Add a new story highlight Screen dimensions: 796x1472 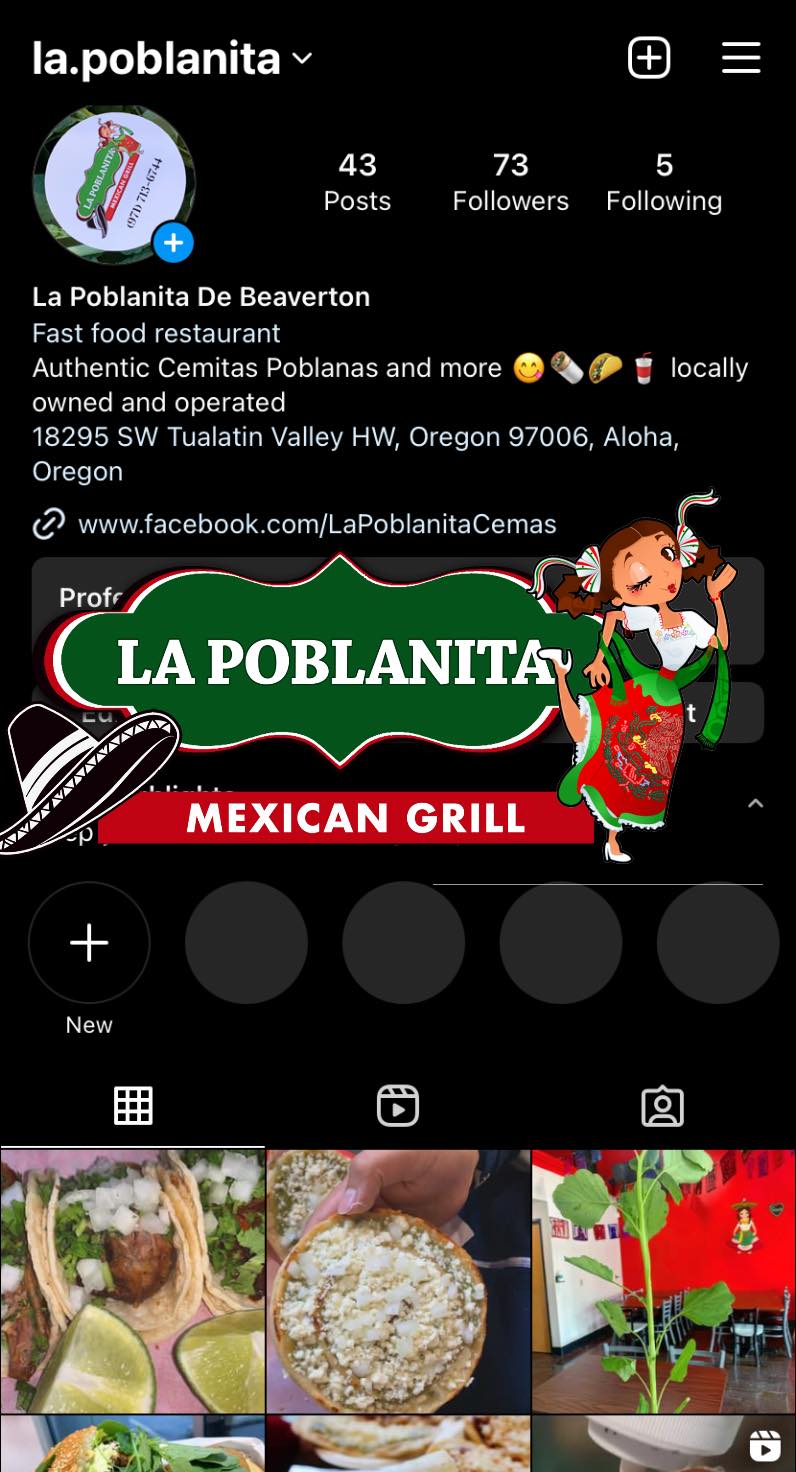click(x=89, y=943)
